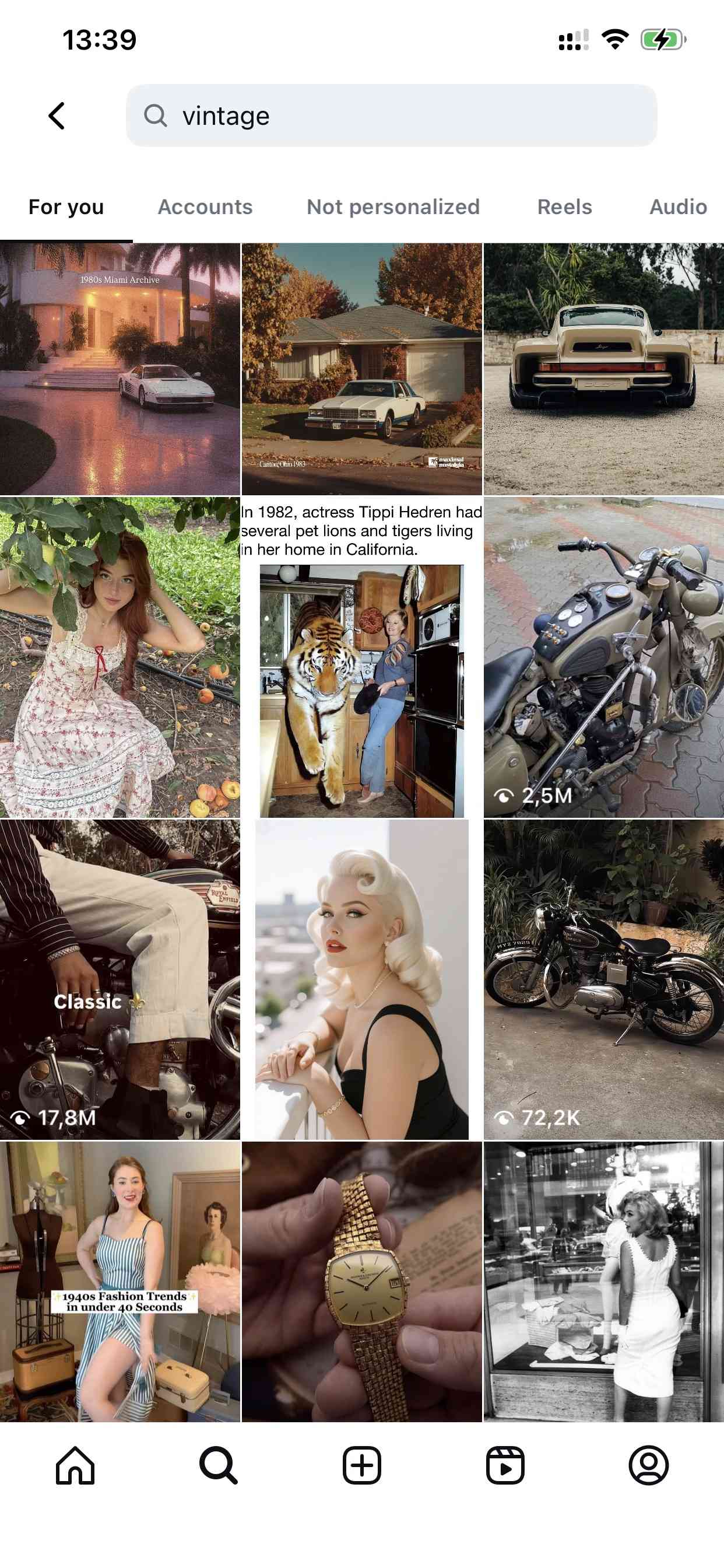Watch the 1940s Fashion Trends video
The image size is (724, 1568).
[120, 1282]
